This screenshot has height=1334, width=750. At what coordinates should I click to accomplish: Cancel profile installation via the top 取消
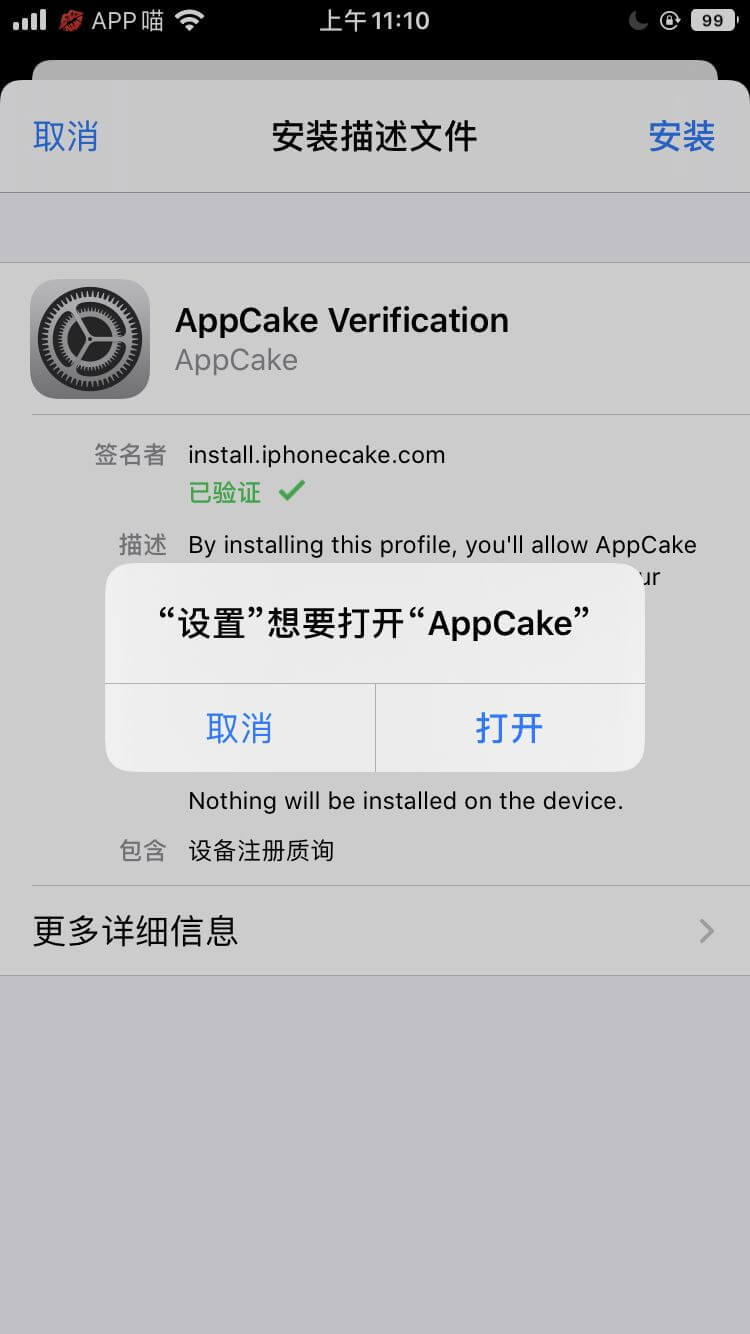[66, 136]
